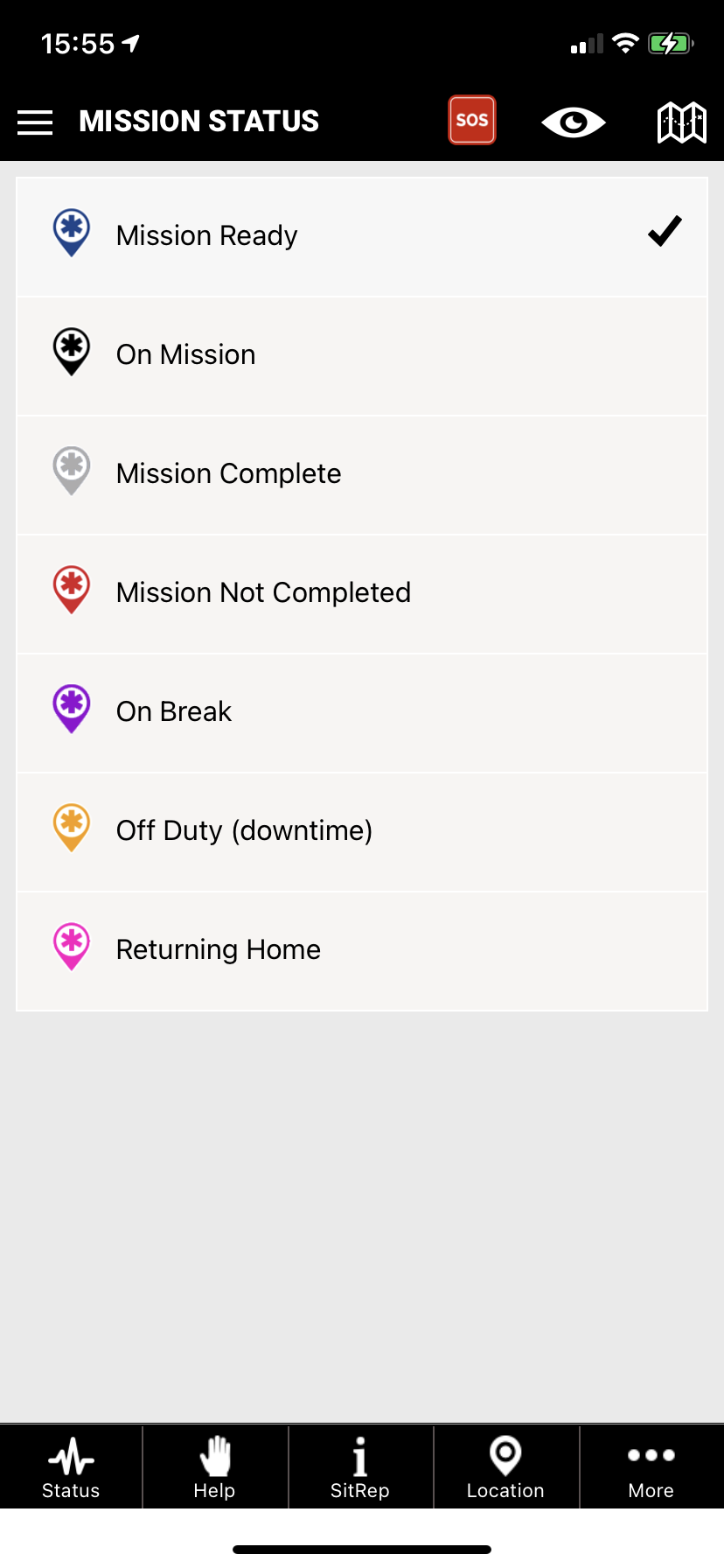Open the hamburger drawer menu
The height and width of the screenshot is (1568, 724).
coord(35,122)
